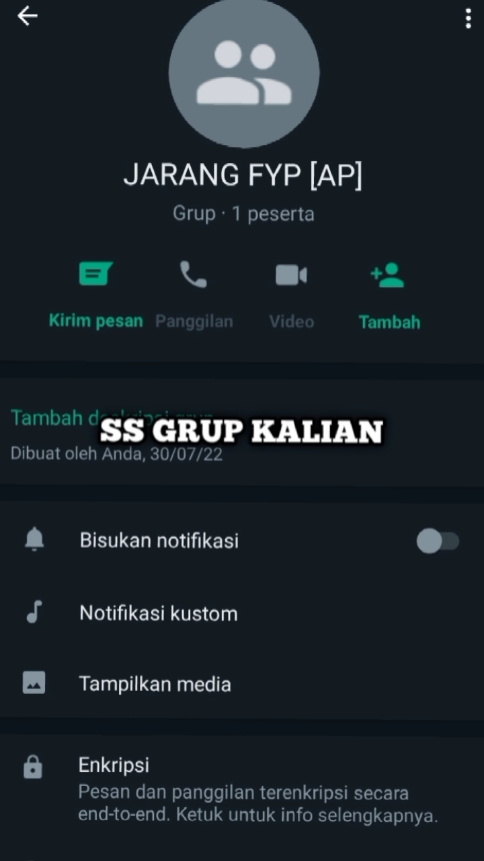The width and height of the screenshot is (484, 861).
Task: Add a group description
Action: pos(112,418)
